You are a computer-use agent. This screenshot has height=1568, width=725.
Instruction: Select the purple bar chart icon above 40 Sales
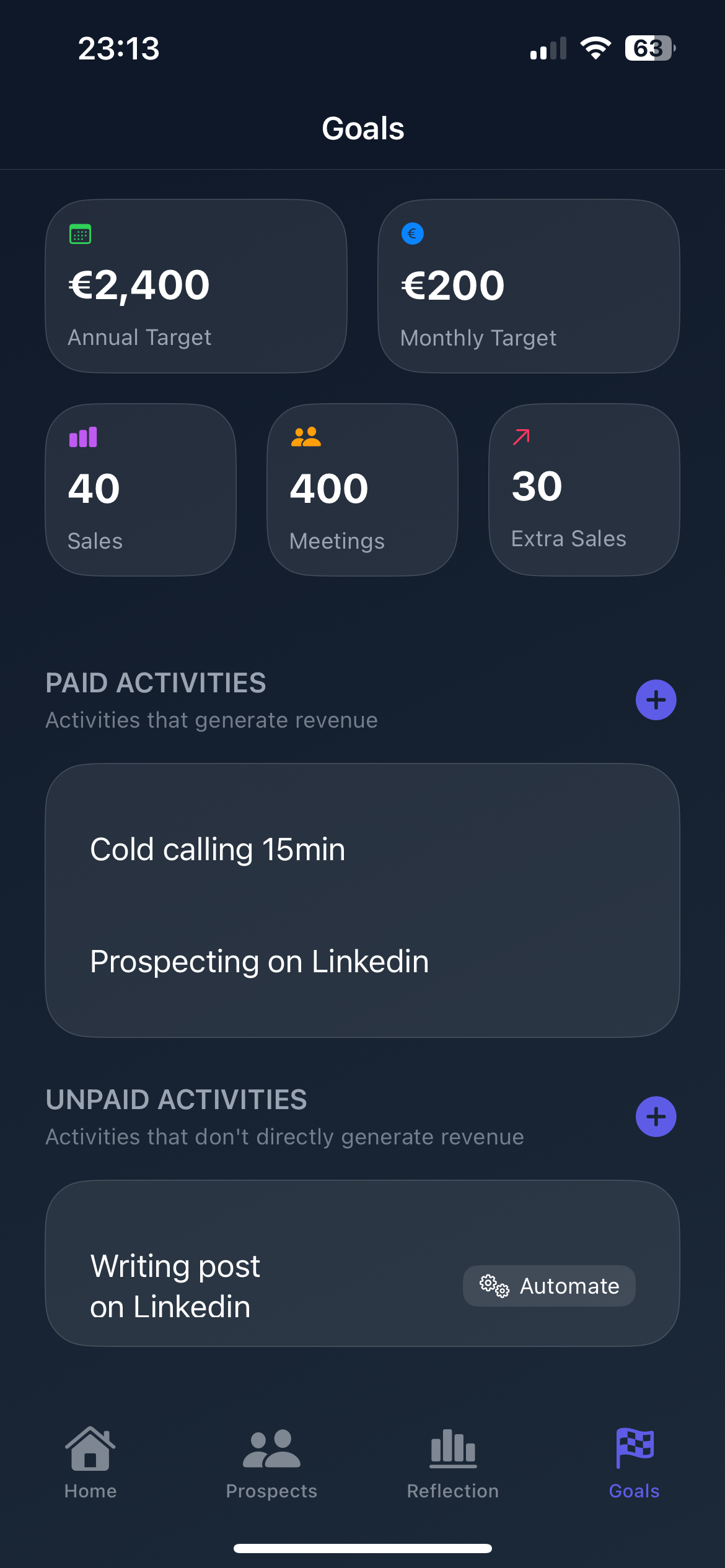(83, 437)
